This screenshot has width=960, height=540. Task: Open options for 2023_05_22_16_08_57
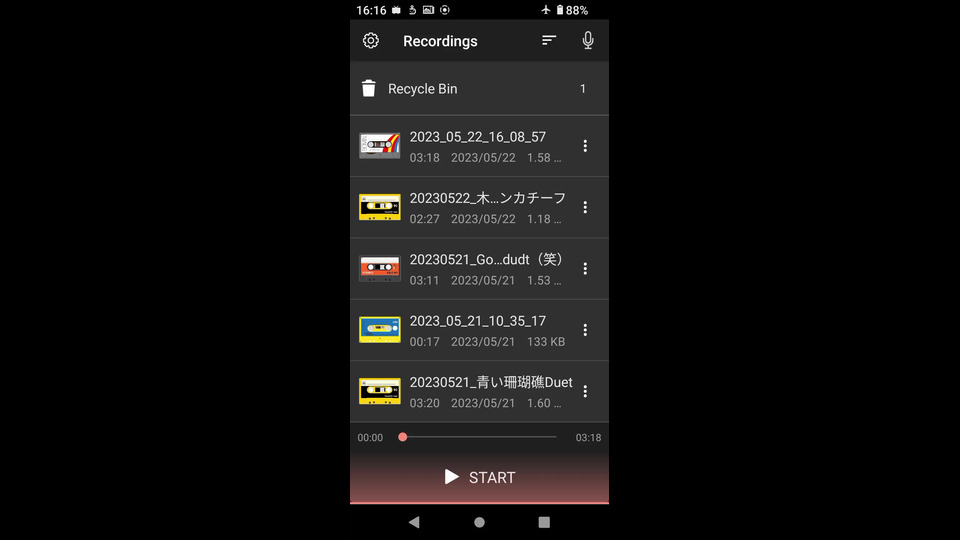[585, 146]
